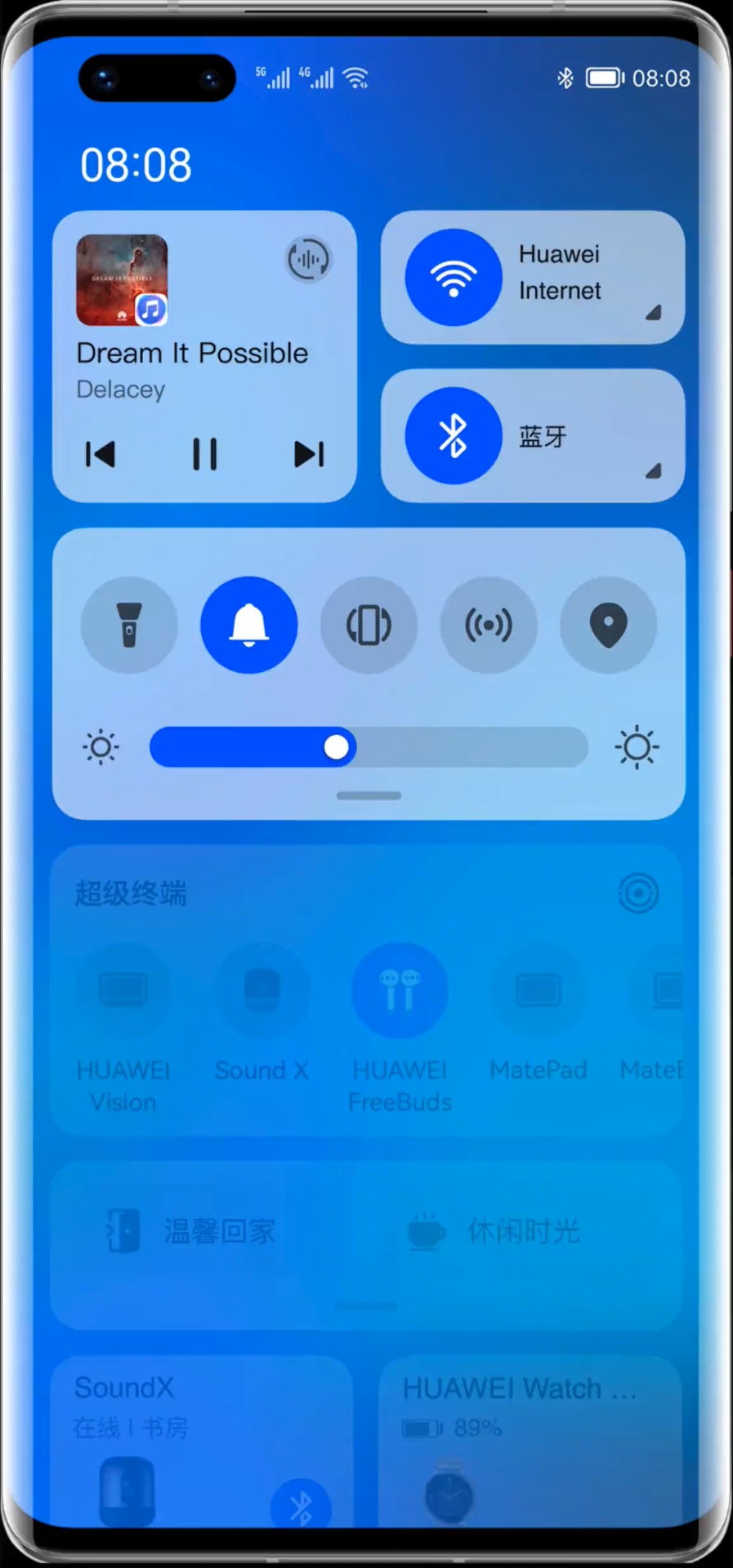Turn off Bluetooth with its round button
Image resolution: width=733 pixels, height=1568 pixels.
(454, 435)
